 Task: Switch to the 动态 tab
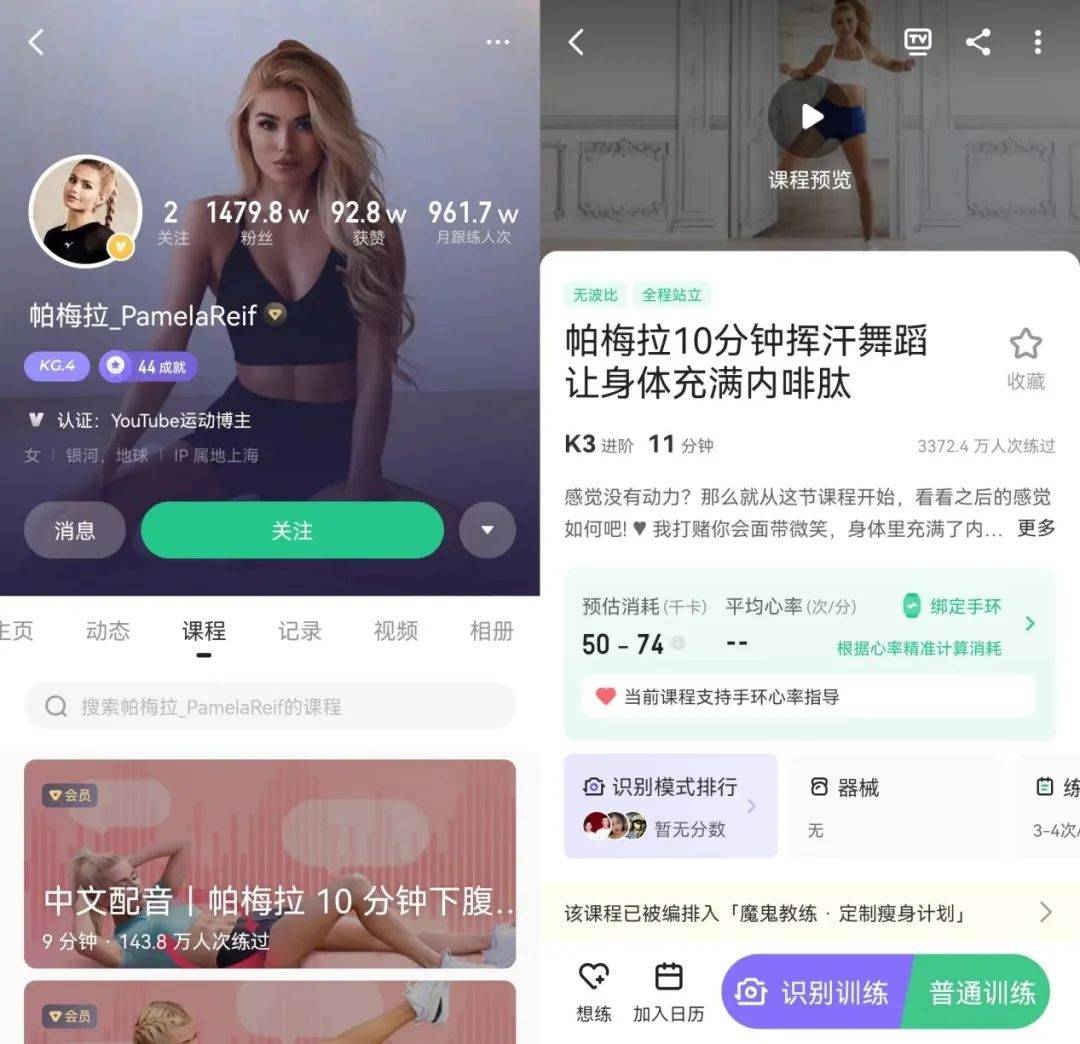pos(108,631)
